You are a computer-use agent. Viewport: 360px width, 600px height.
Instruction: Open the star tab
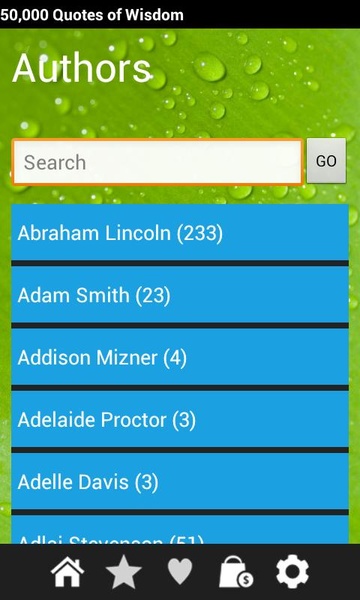click(x=124, y=572)
